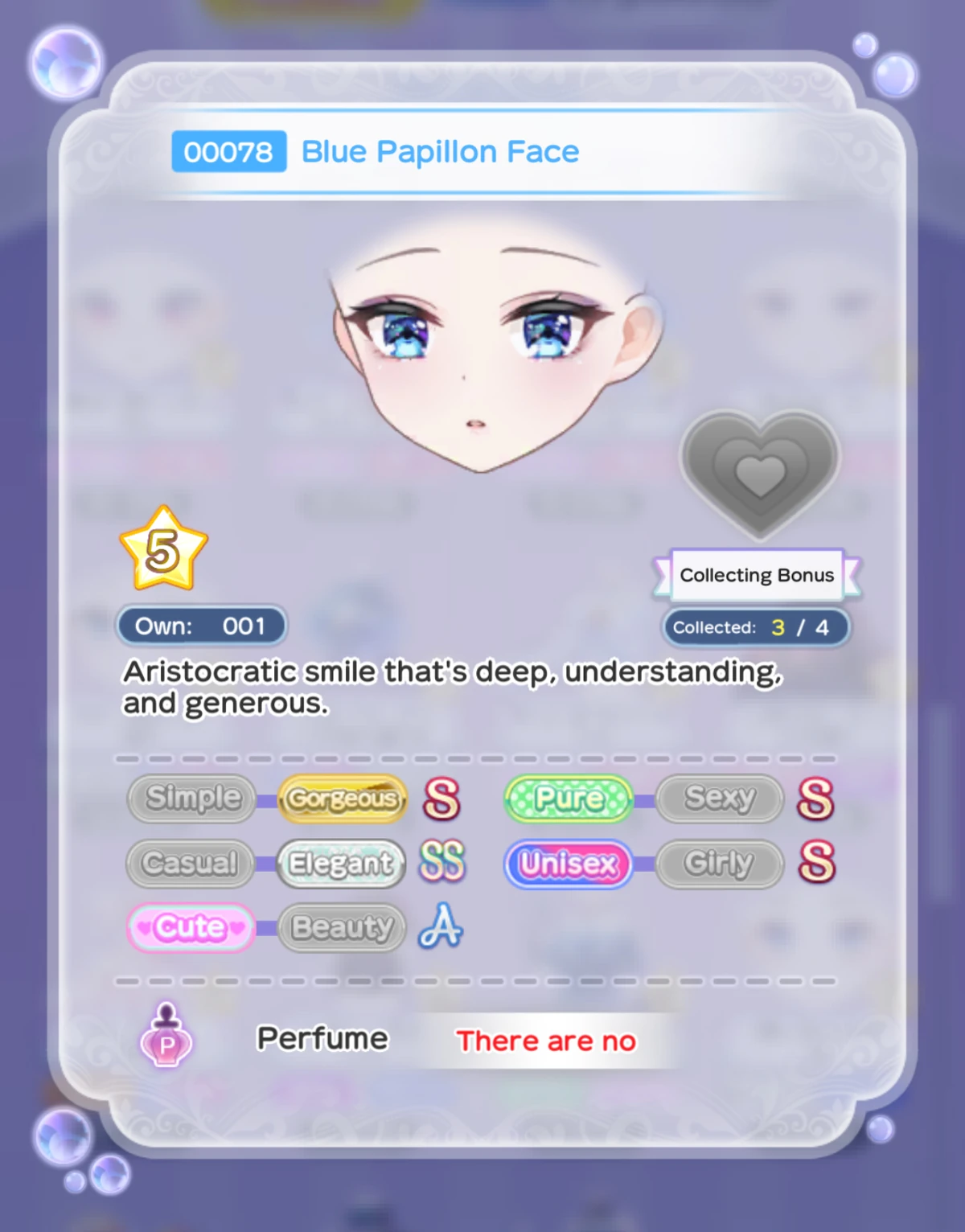This screenshot has width=965, height=1232.
Task: Click the Collecting Bonus label banner
Action: 757,575
